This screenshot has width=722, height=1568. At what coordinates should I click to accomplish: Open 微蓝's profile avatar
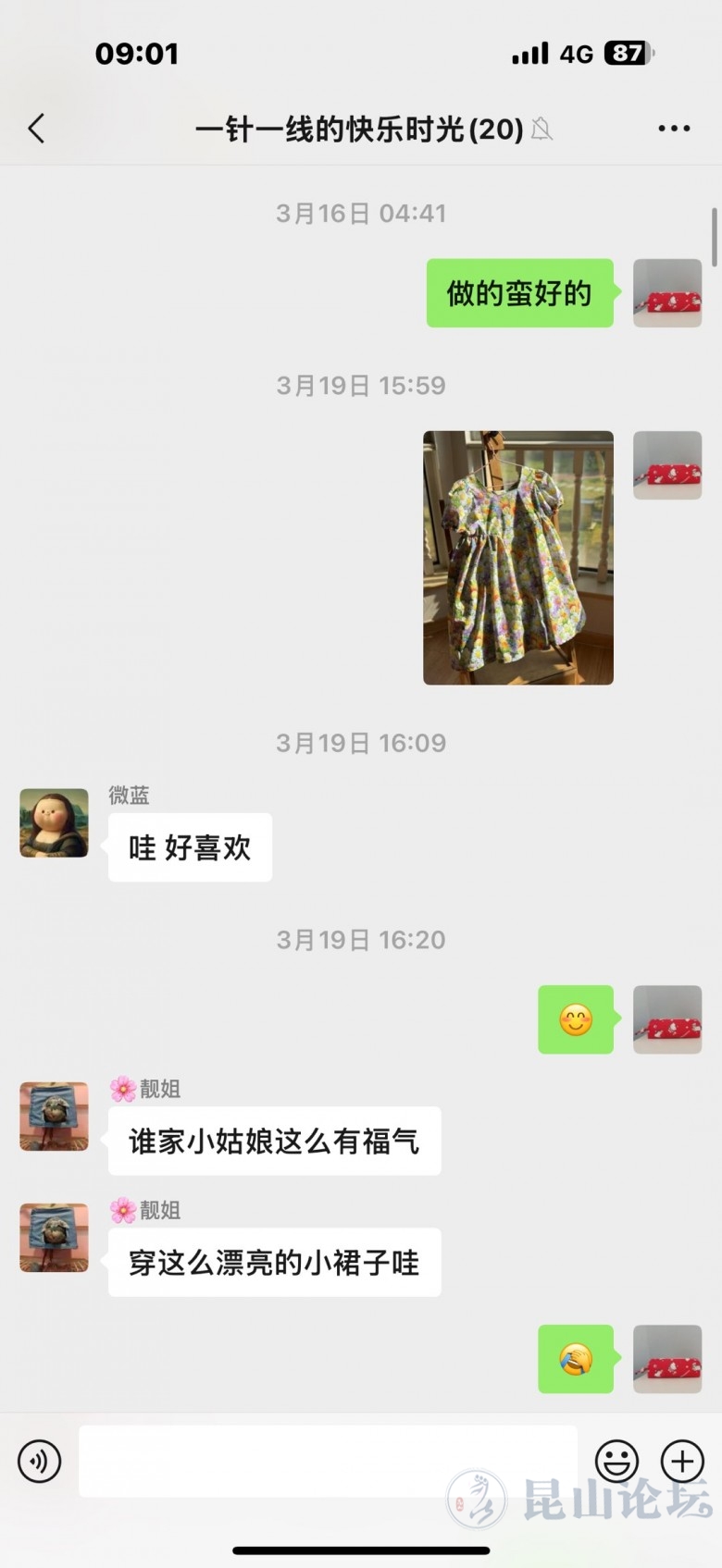(55, 823)
